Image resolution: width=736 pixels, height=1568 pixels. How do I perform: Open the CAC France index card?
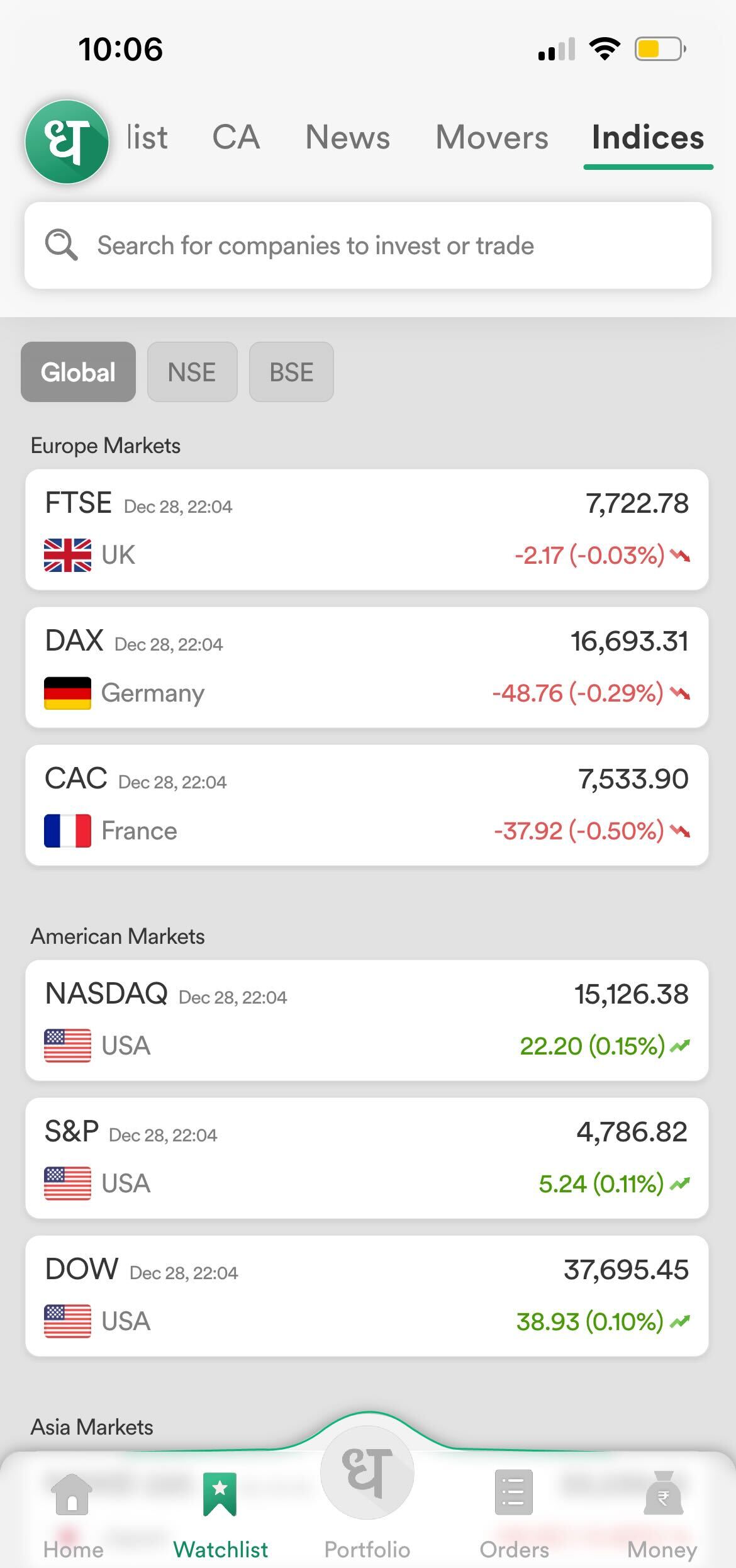(367, 805)
